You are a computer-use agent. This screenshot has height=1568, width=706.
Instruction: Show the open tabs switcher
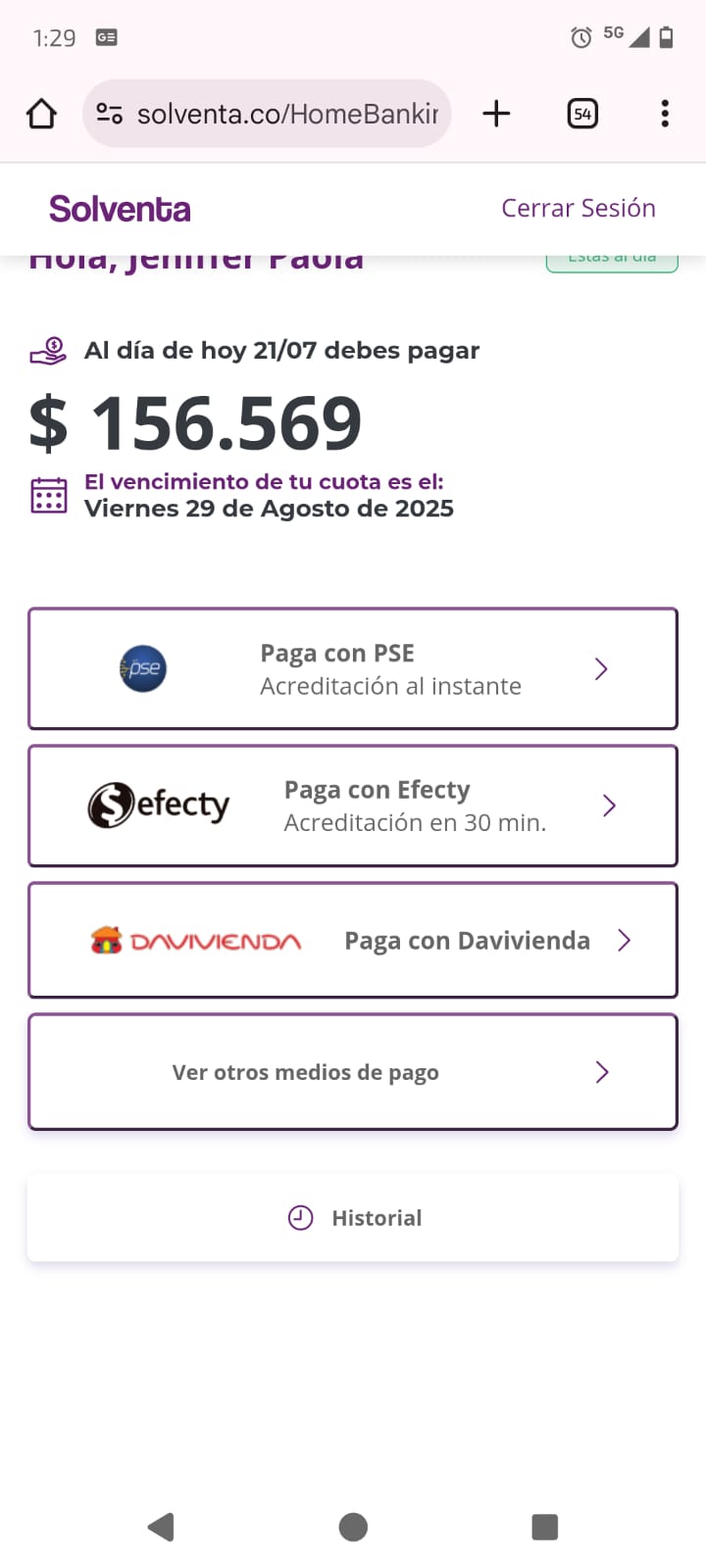click(x=582, y=114)
